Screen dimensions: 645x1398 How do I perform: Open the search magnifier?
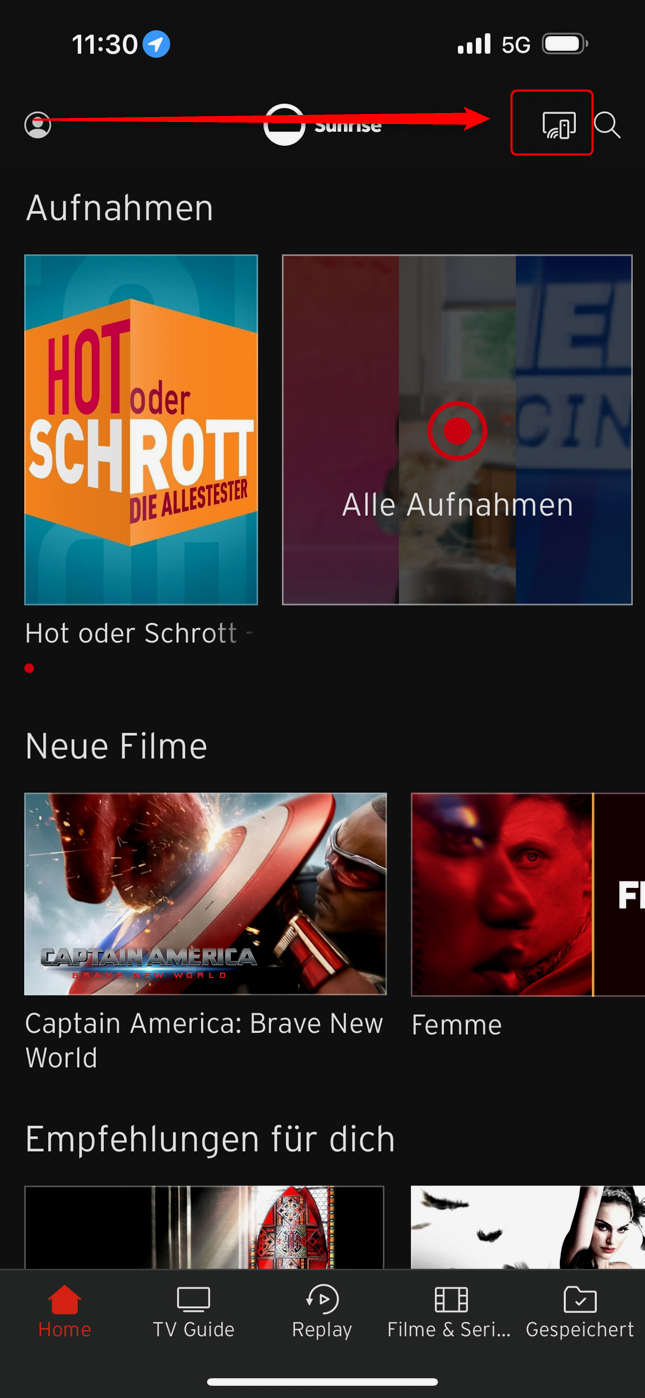coord(607,125)
